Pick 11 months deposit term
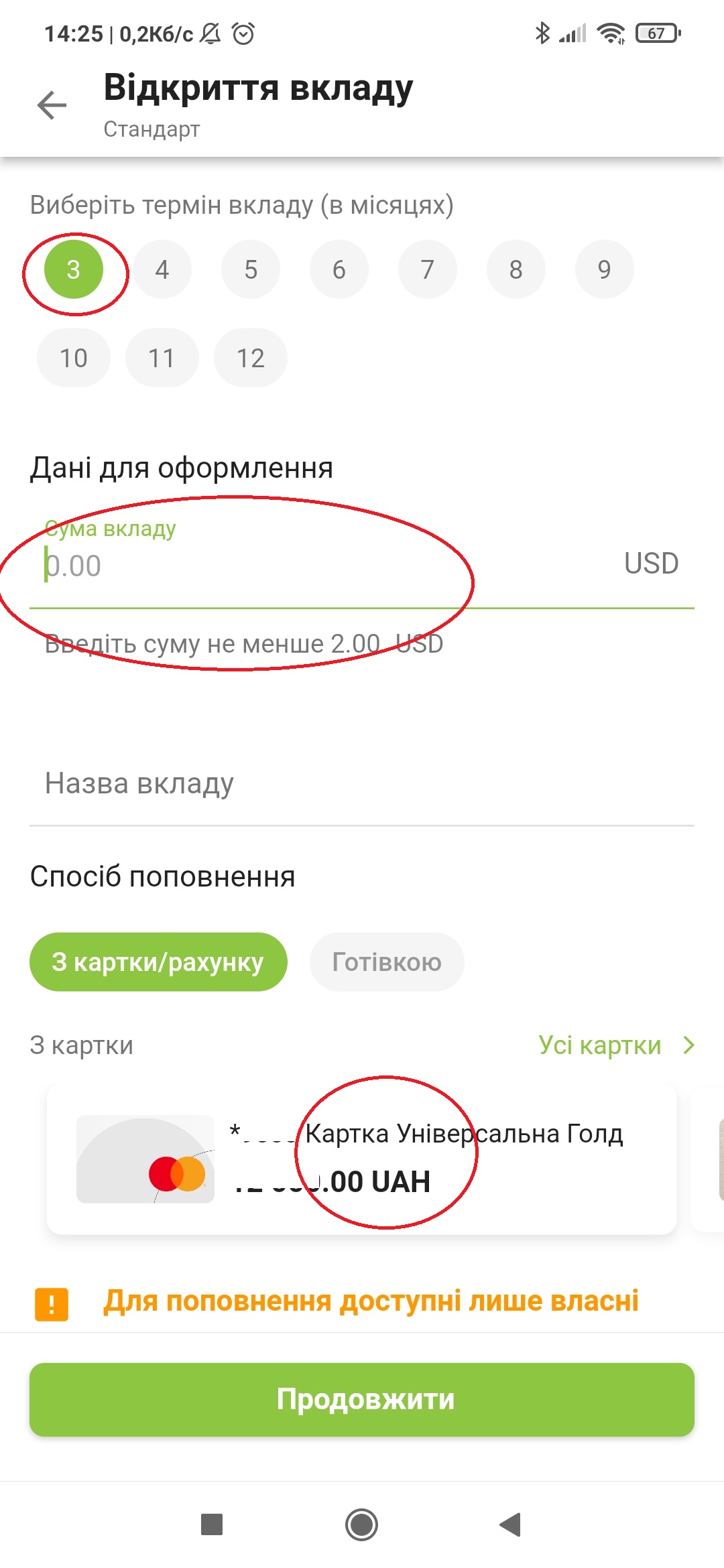724x1568 pixels. click(162, 358)
